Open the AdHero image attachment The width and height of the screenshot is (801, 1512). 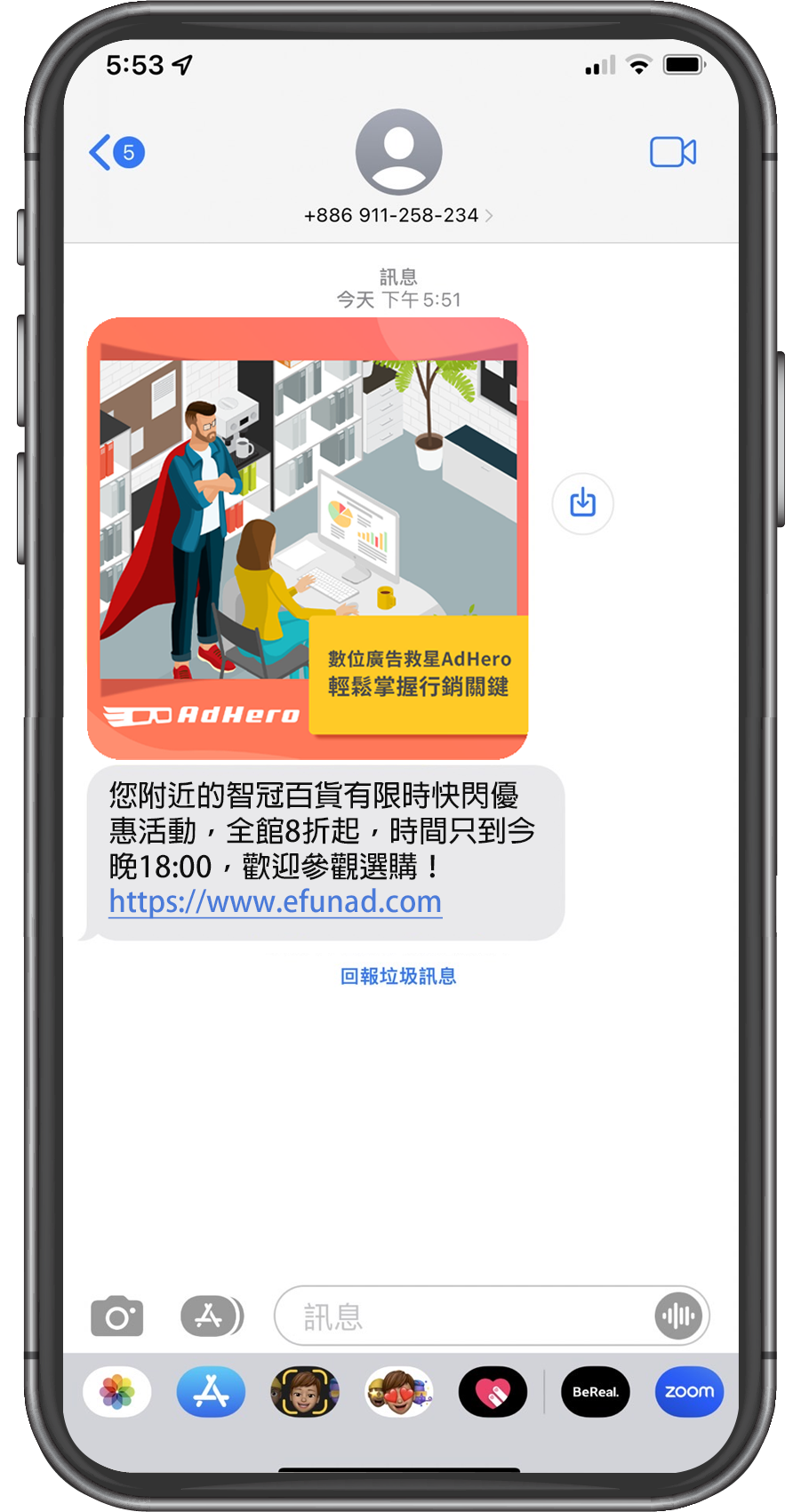click(308, 538)
